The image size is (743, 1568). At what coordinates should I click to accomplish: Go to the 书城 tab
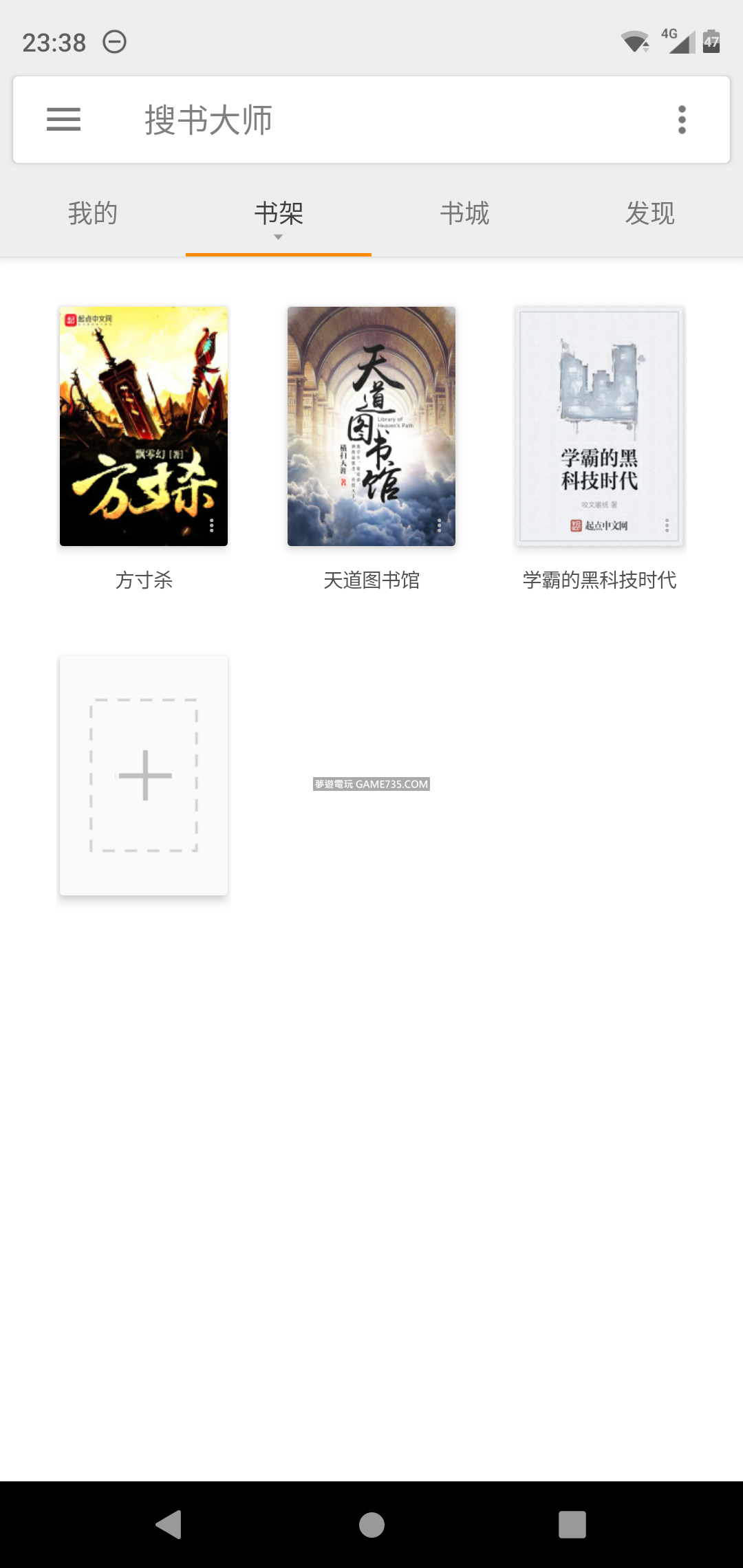(x=464, y=214)
